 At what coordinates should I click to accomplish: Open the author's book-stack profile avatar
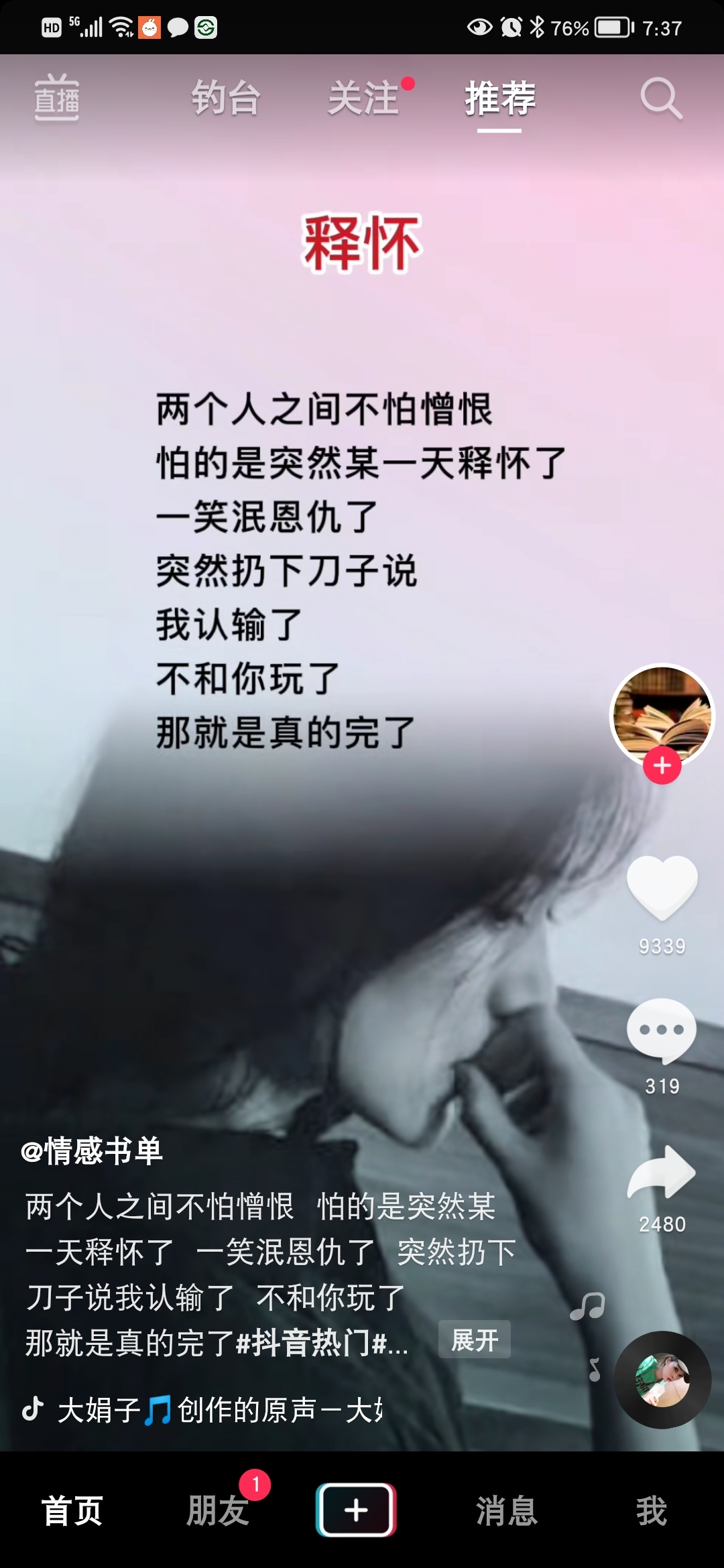click(x=662, y=713)
